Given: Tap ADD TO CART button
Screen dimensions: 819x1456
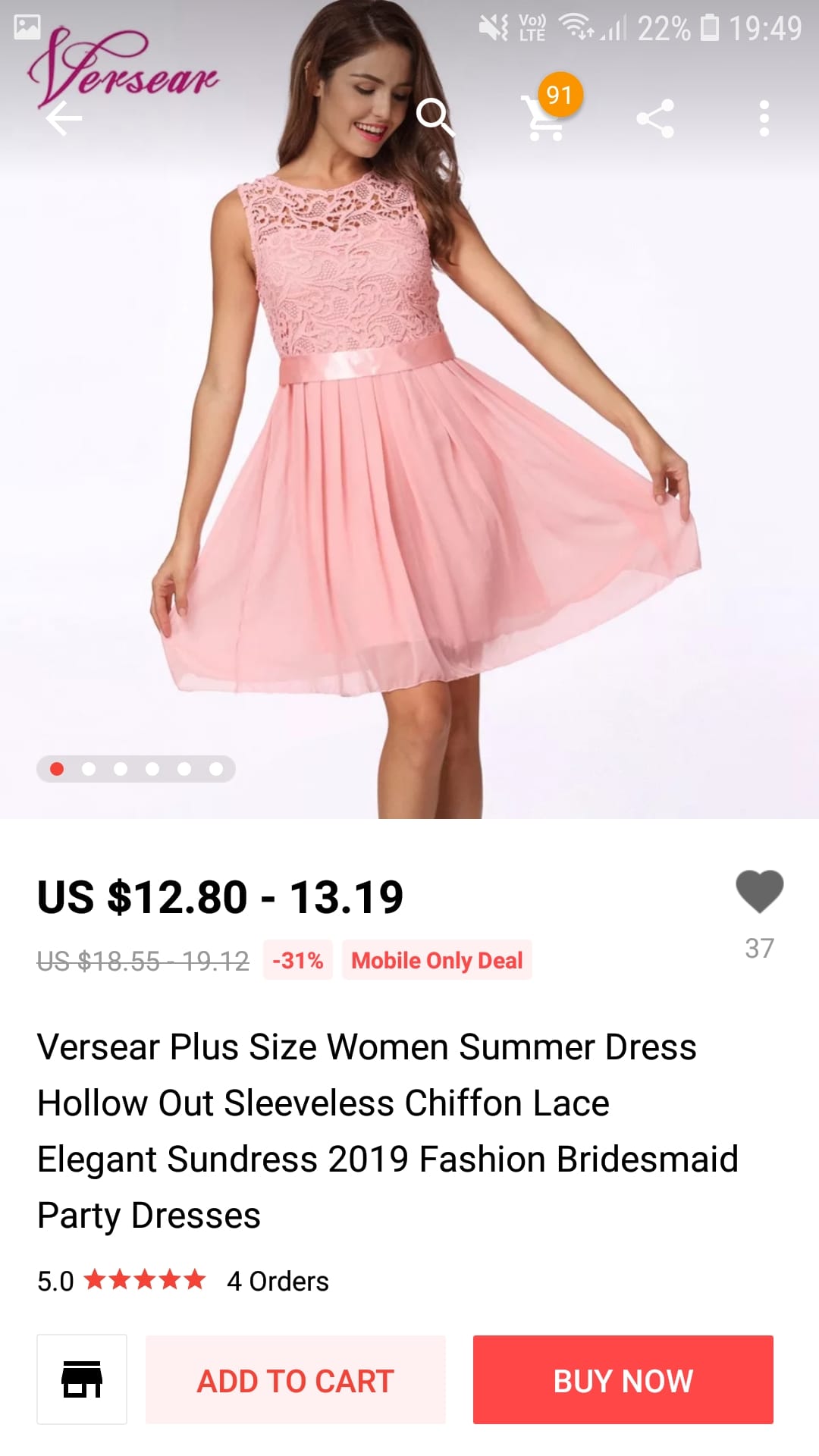Looking at the screenshot, I should (x=296, y=1379).
